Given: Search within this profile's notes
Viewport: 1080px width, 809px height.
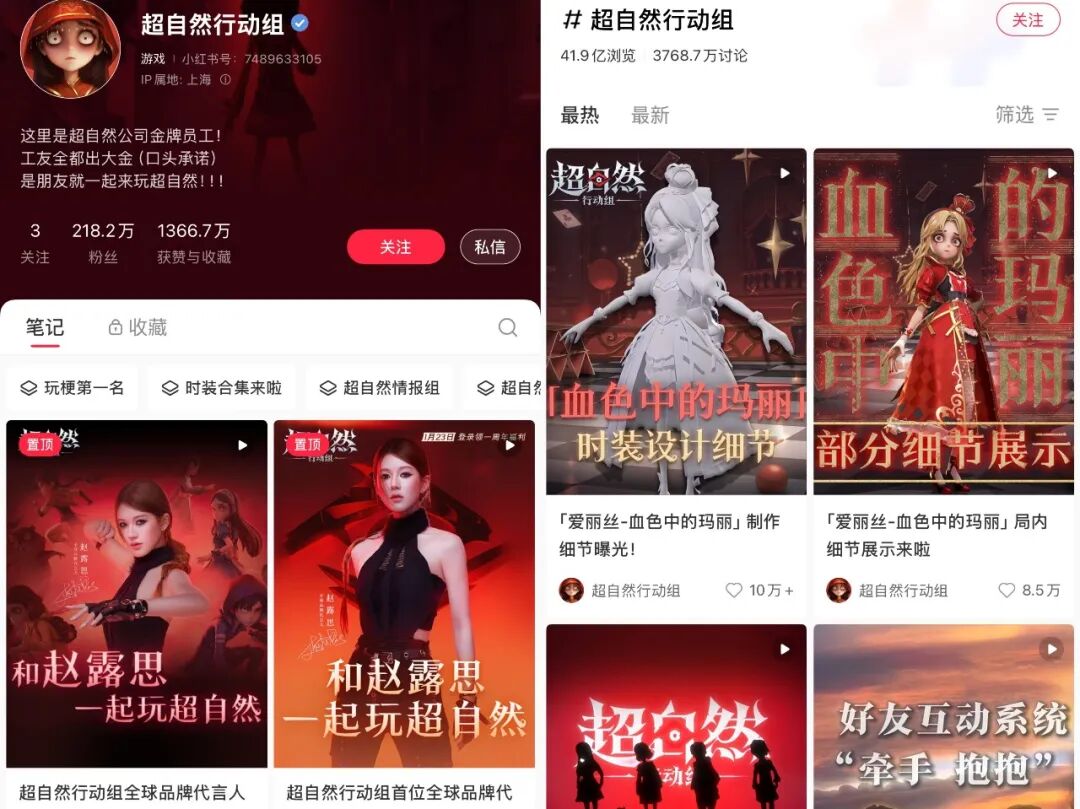Looking at the screenshot, I should (507, 328).
